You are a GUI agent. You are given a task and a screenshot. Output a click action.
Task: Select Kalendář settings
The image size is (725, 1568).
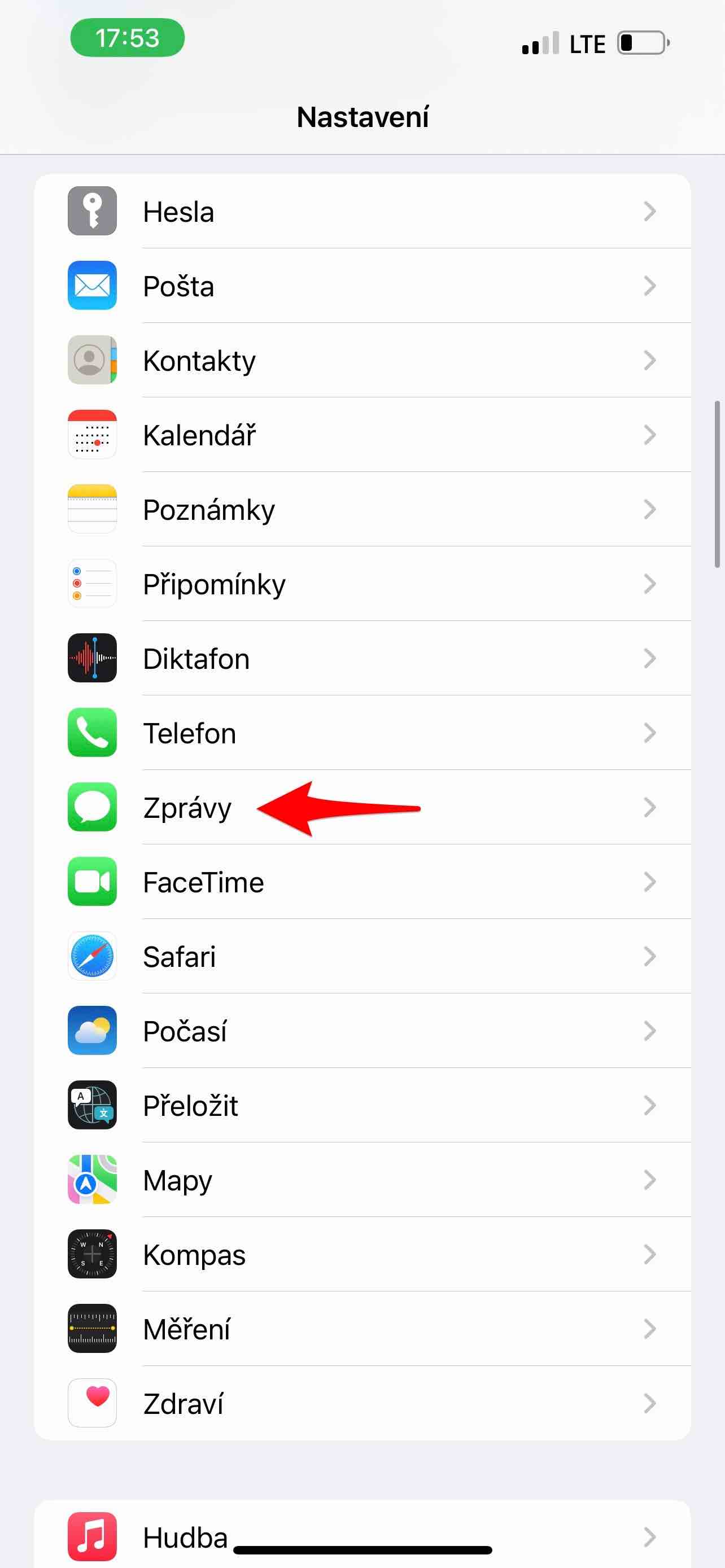361,435
